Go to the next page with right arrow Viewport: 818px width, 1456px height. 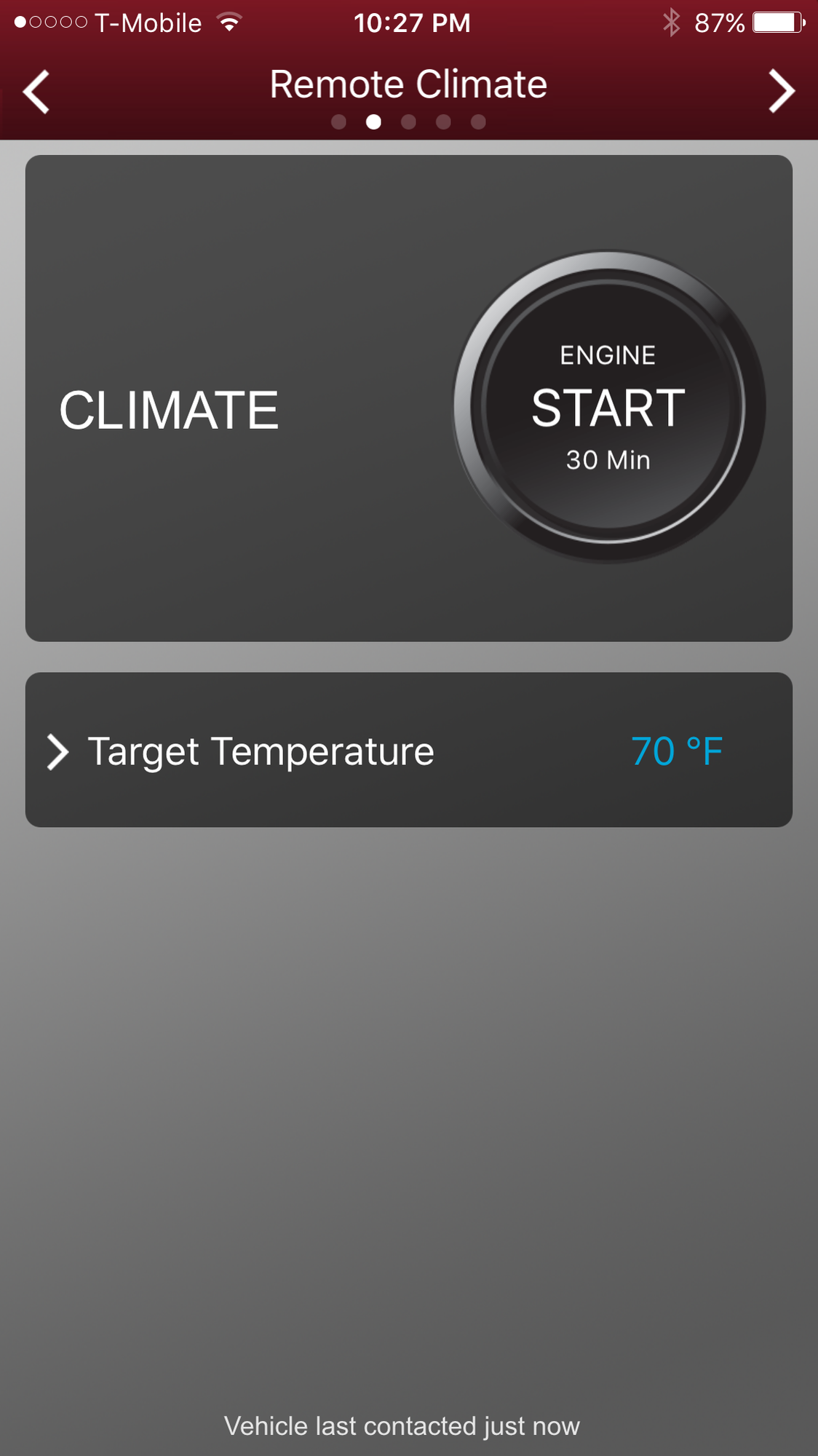[782, 92]
